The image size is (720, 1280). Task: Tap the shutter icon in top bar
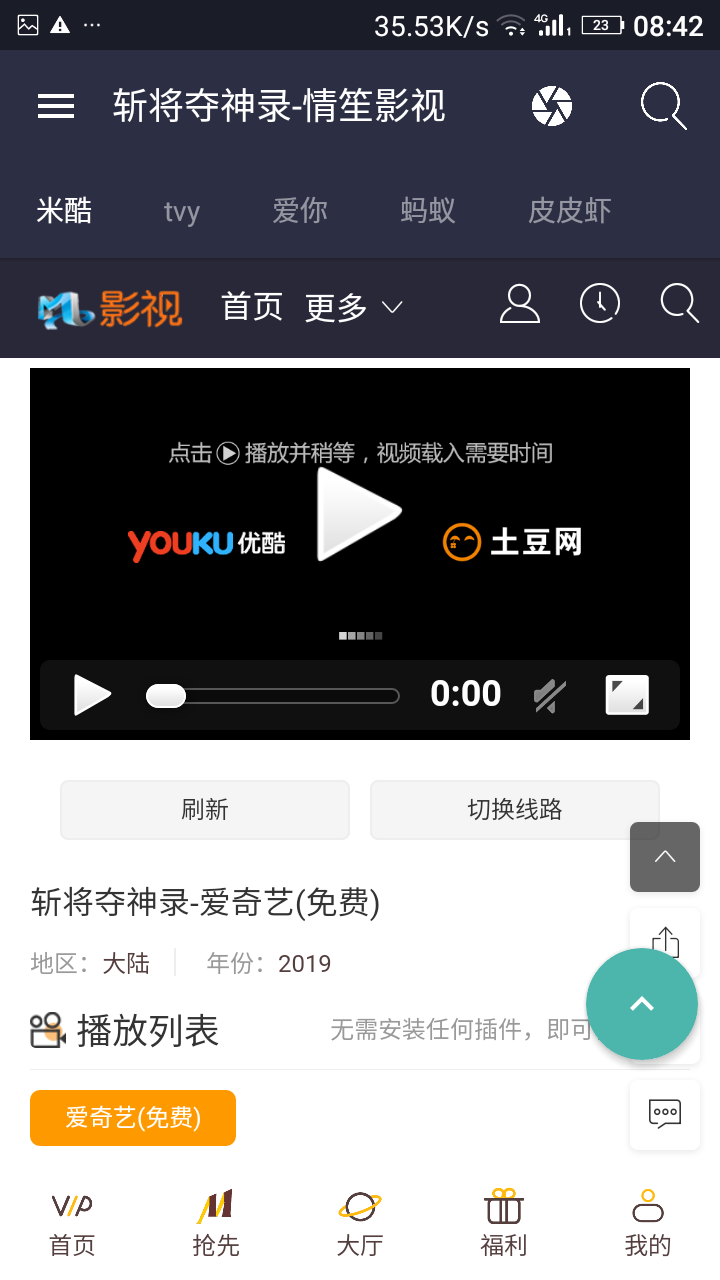click(552, 106)
